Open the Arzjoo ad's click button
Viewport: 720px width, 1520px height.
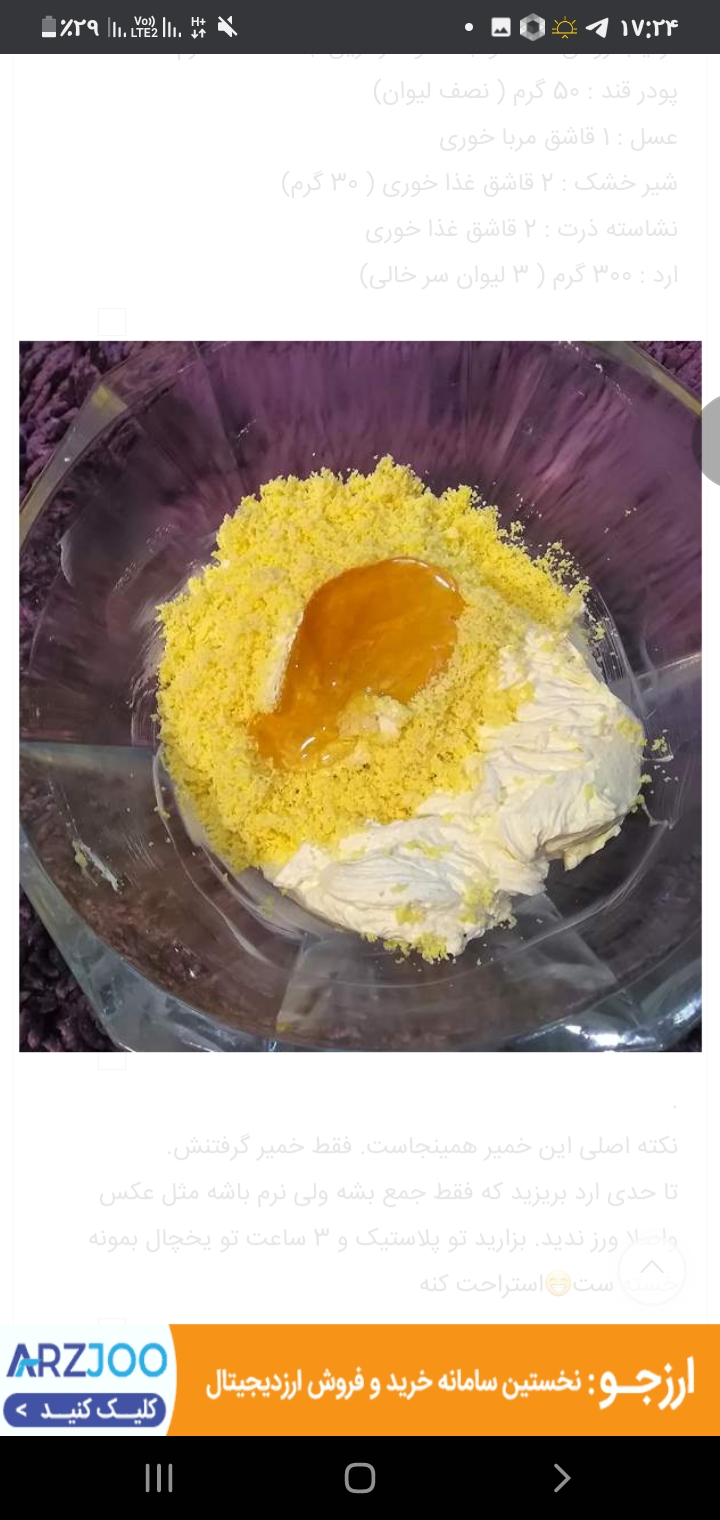tap(85, 1409)
